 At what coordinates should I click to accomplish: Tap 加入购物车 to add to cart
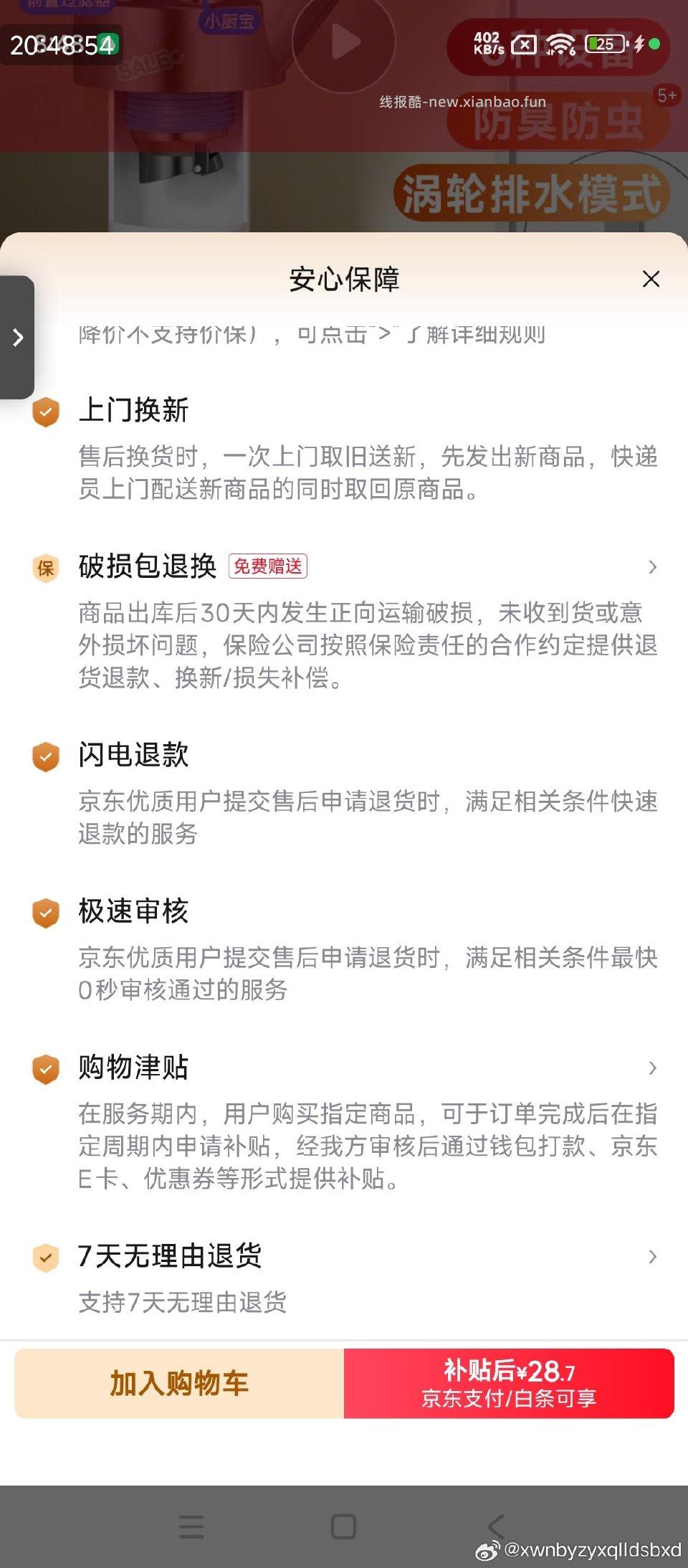click(181, 1384)
